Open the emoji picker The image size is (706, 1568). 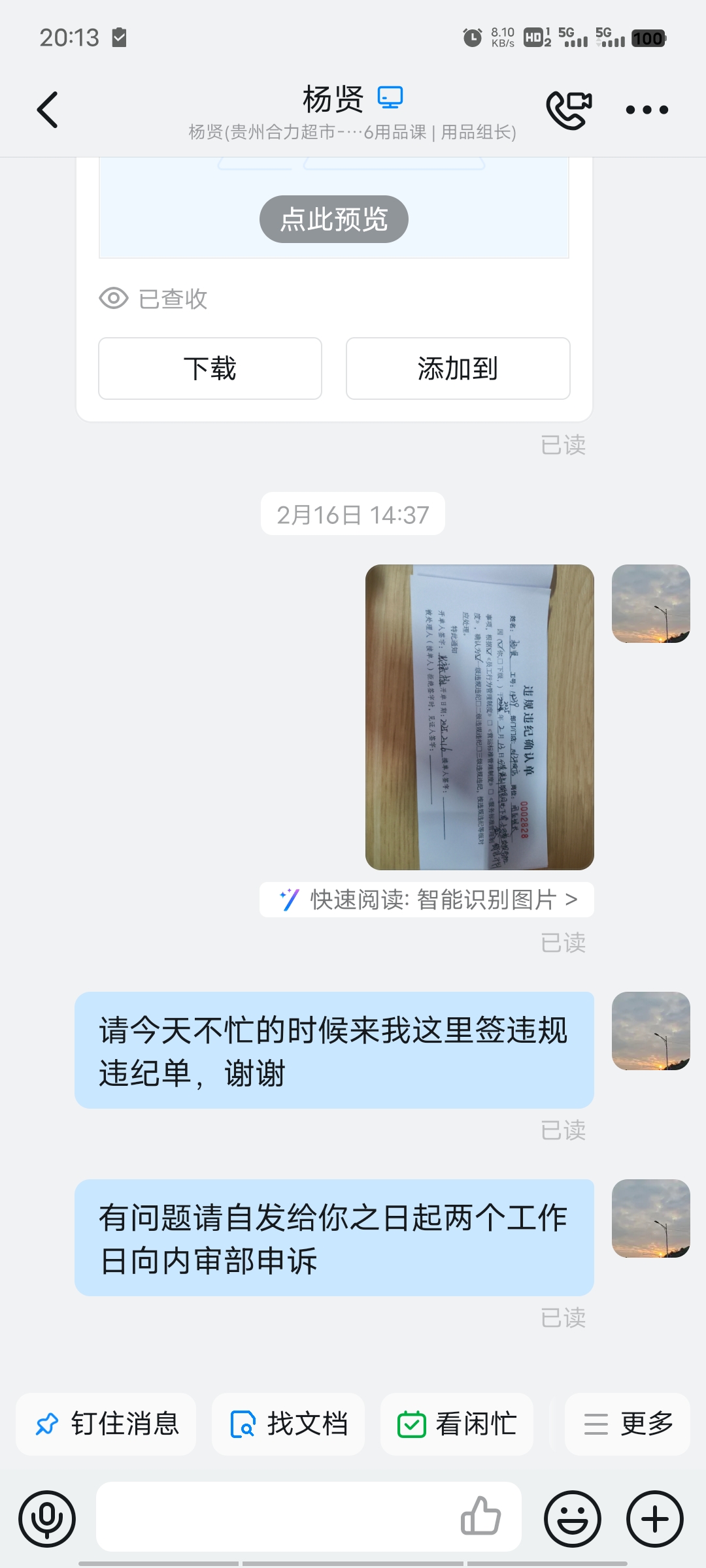click(573, 1518)
